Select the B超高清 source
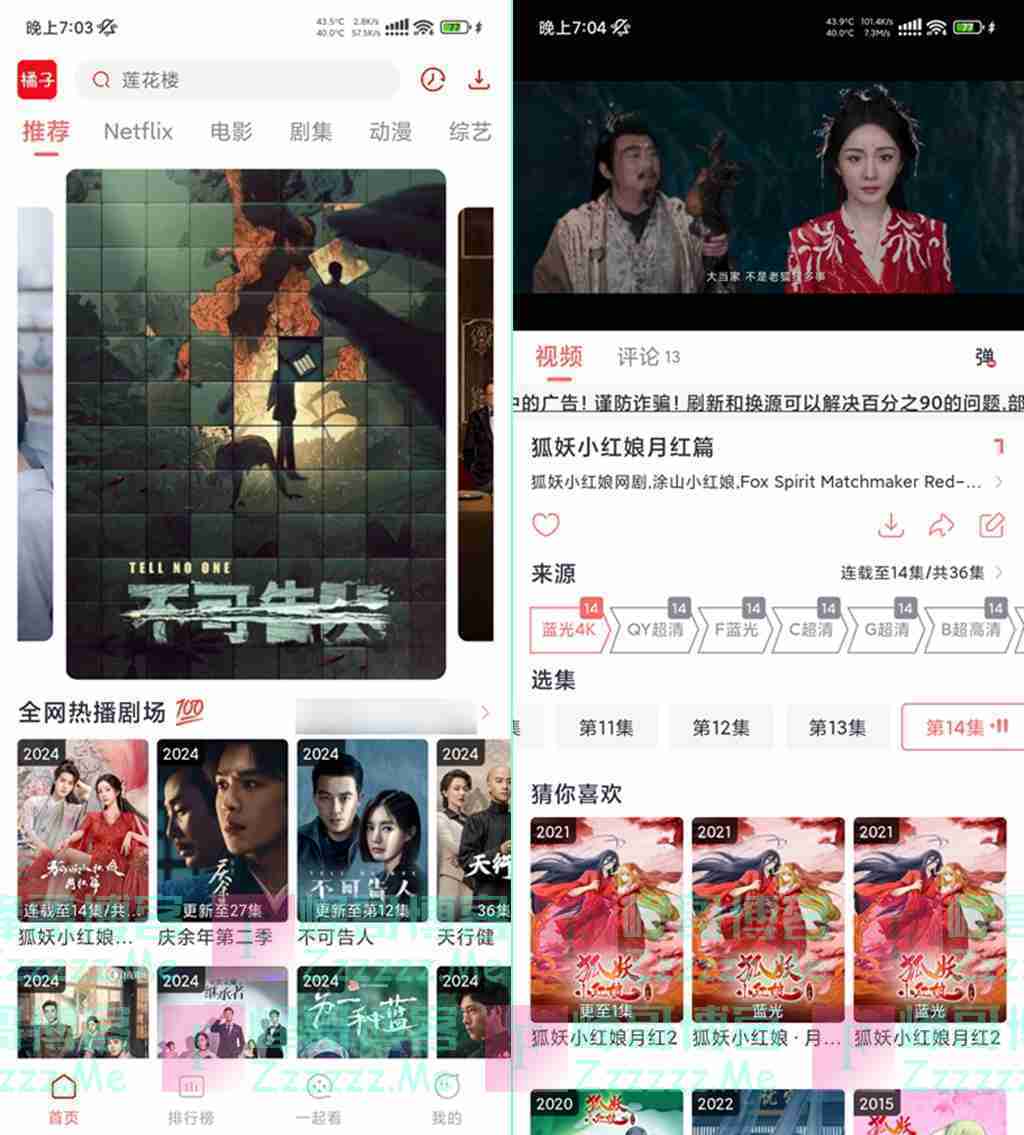This screenshot has height=1135, width=1024. (970, 630)
